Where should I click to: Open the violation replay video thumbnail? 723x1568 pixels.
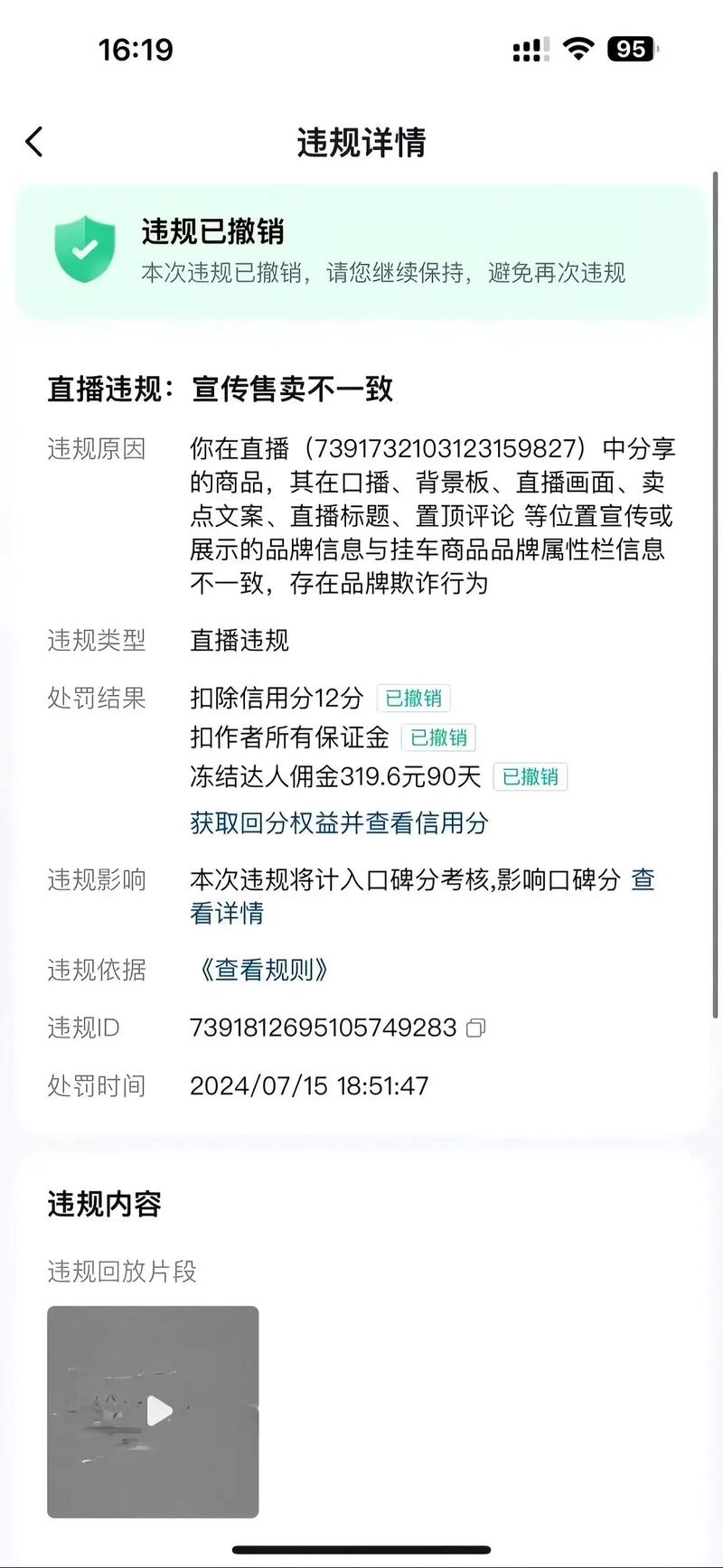click(x=152, y=1410)
